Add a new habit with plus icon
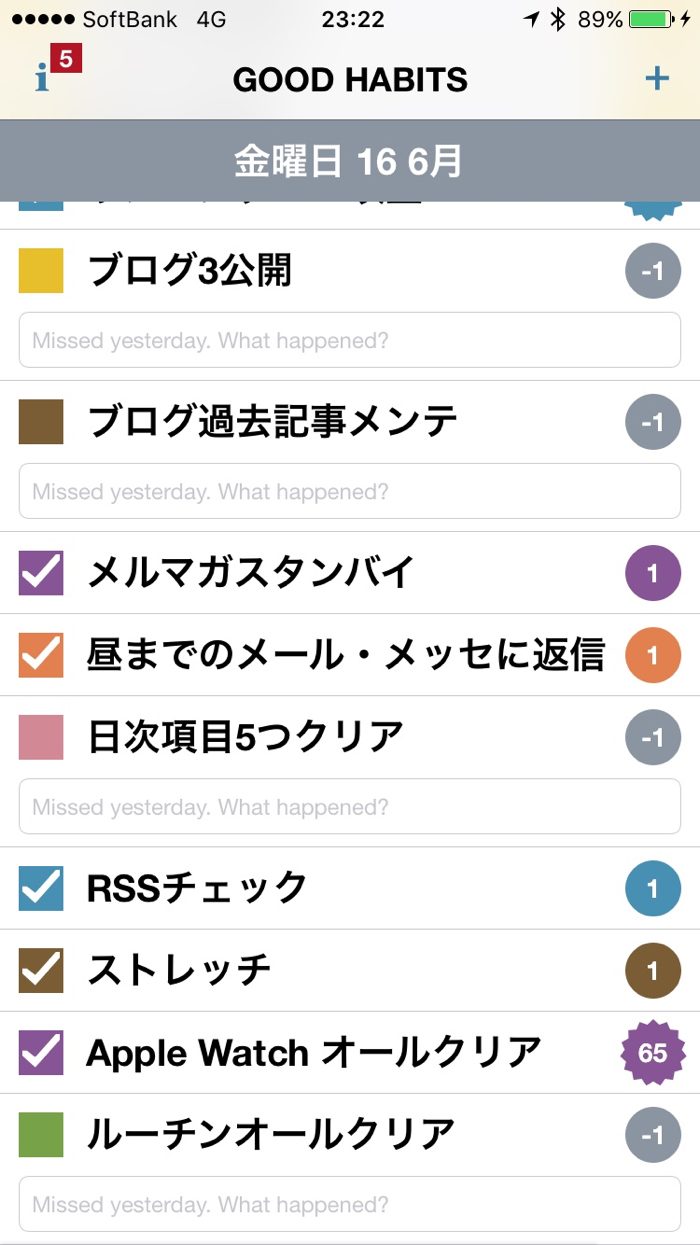 [x=656, y=78]
